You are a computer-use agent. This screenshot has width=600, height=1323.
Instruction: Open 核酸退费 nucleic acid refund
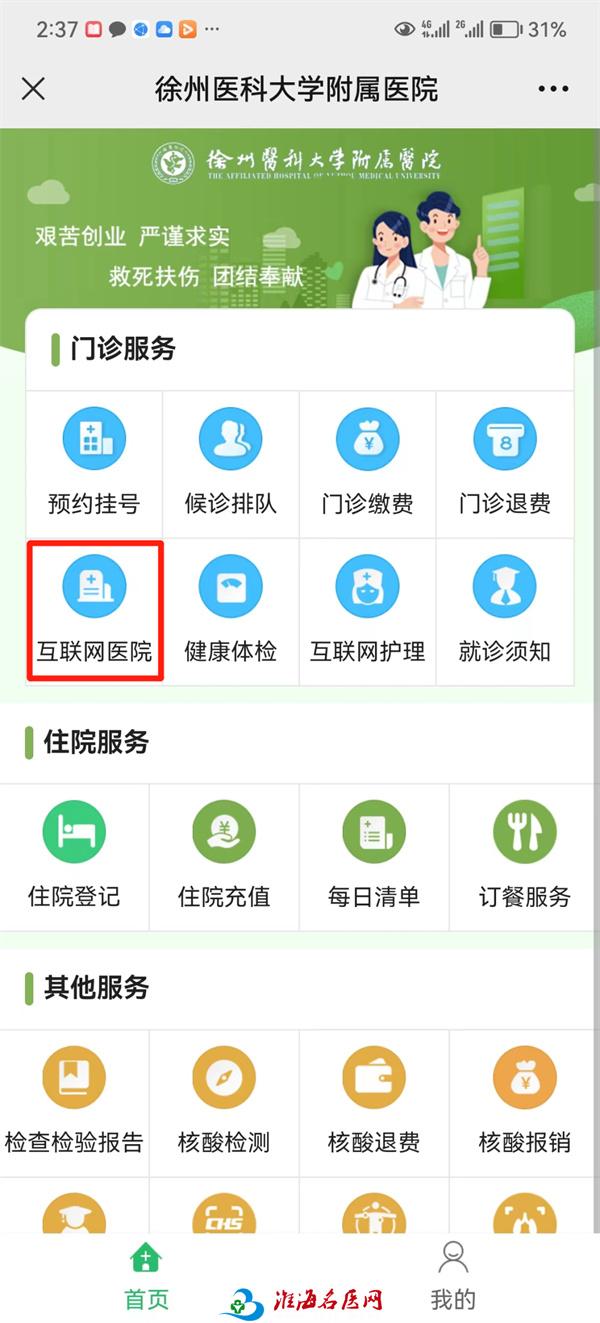click(374, 1102)
